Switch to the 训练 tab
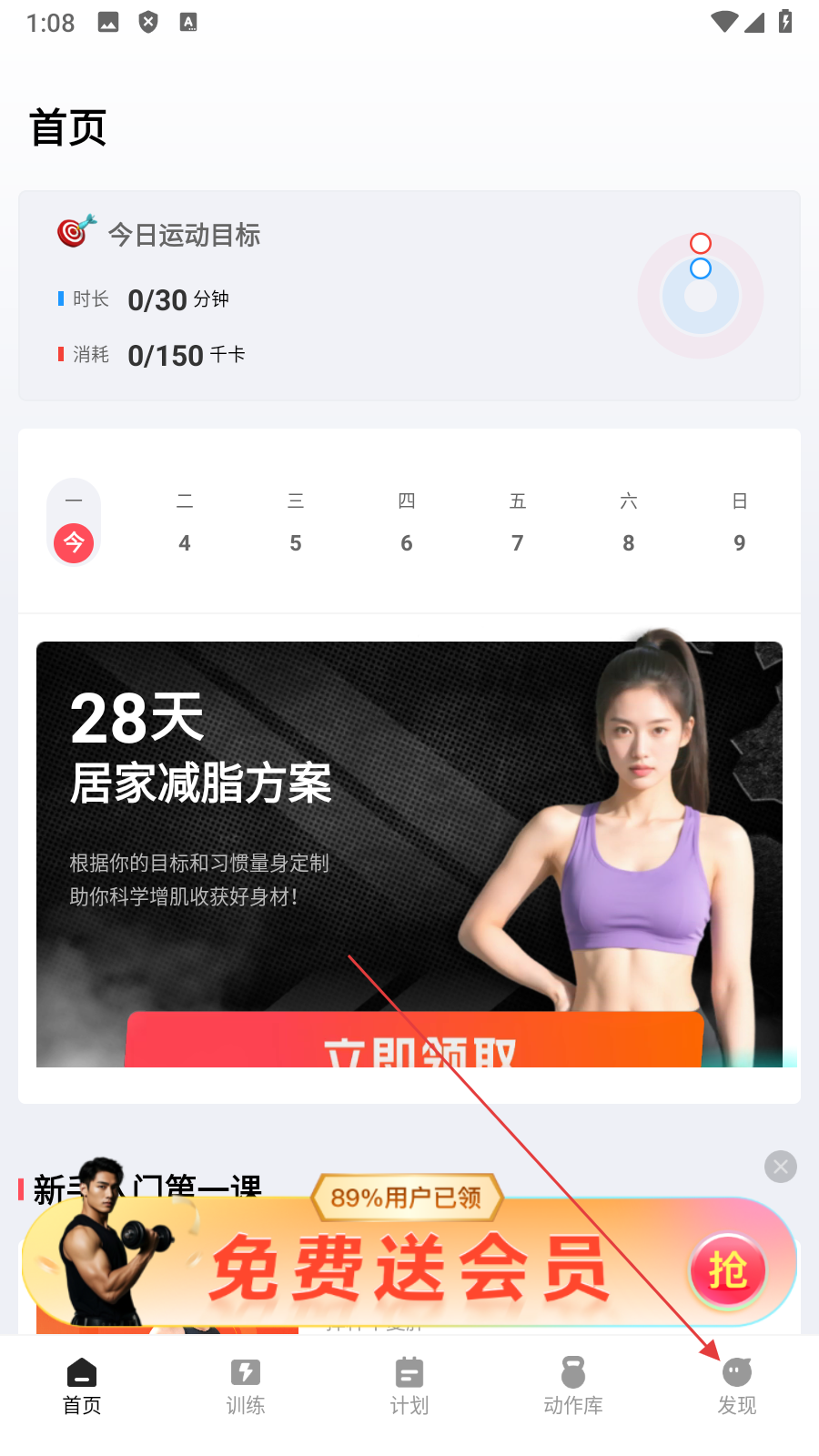The height and width of the screenshot is (1456, 819). (x=246, y=1386)
